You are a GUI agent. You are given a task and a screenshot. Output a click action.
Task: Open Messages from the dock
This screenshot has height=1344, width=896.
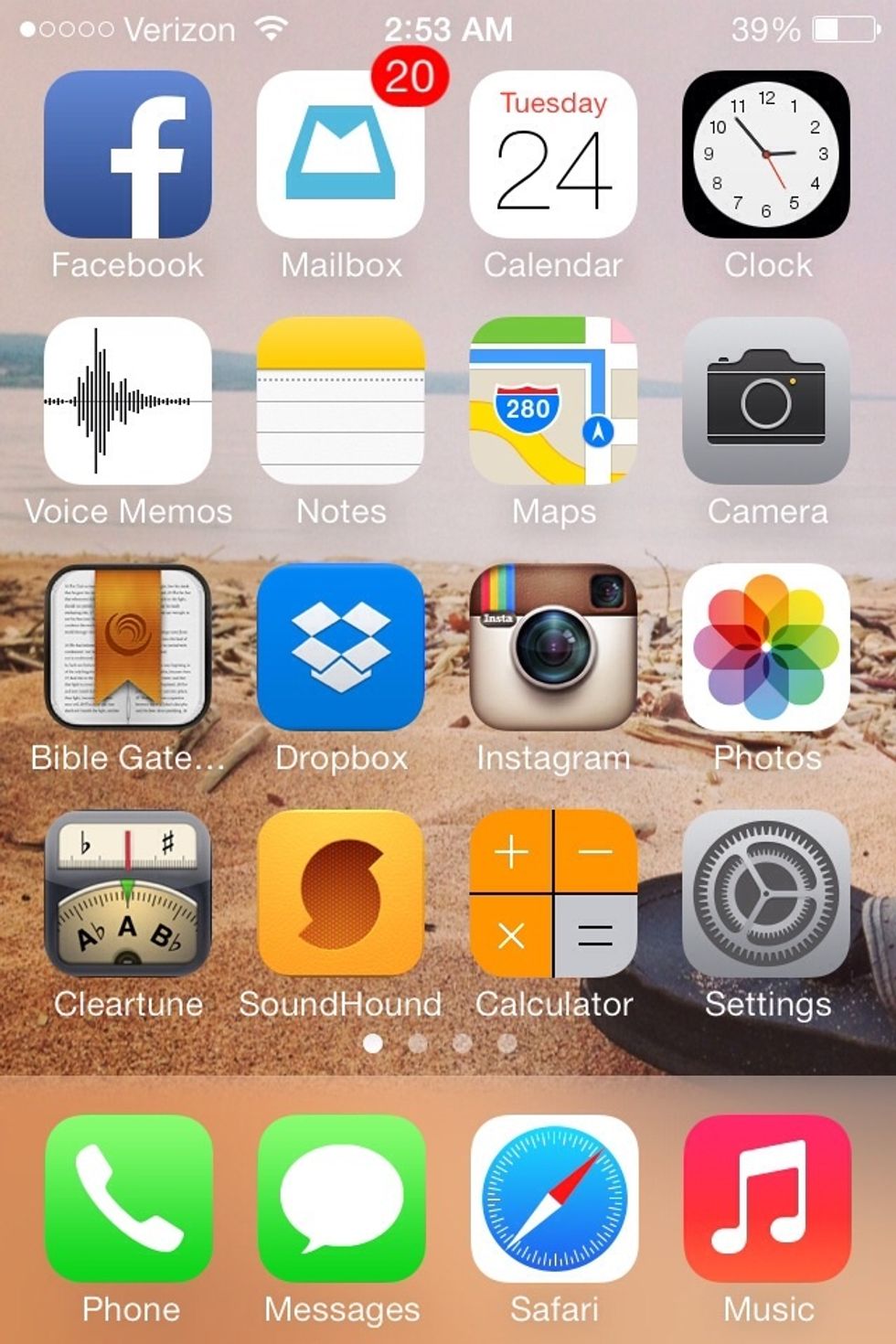(x=340, y=1198)
